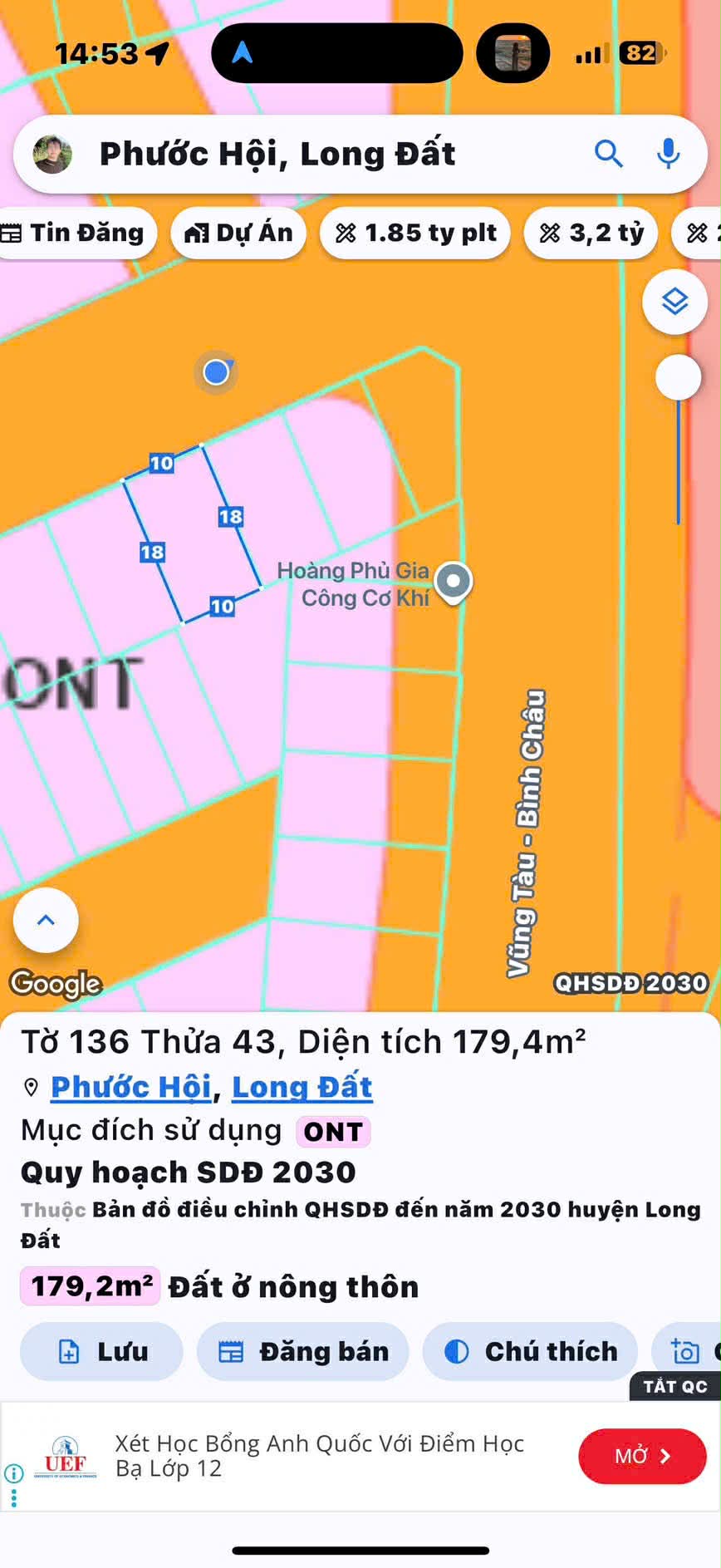
Task: Select the 3,2 tỷ chip
Action: point(591,233)
